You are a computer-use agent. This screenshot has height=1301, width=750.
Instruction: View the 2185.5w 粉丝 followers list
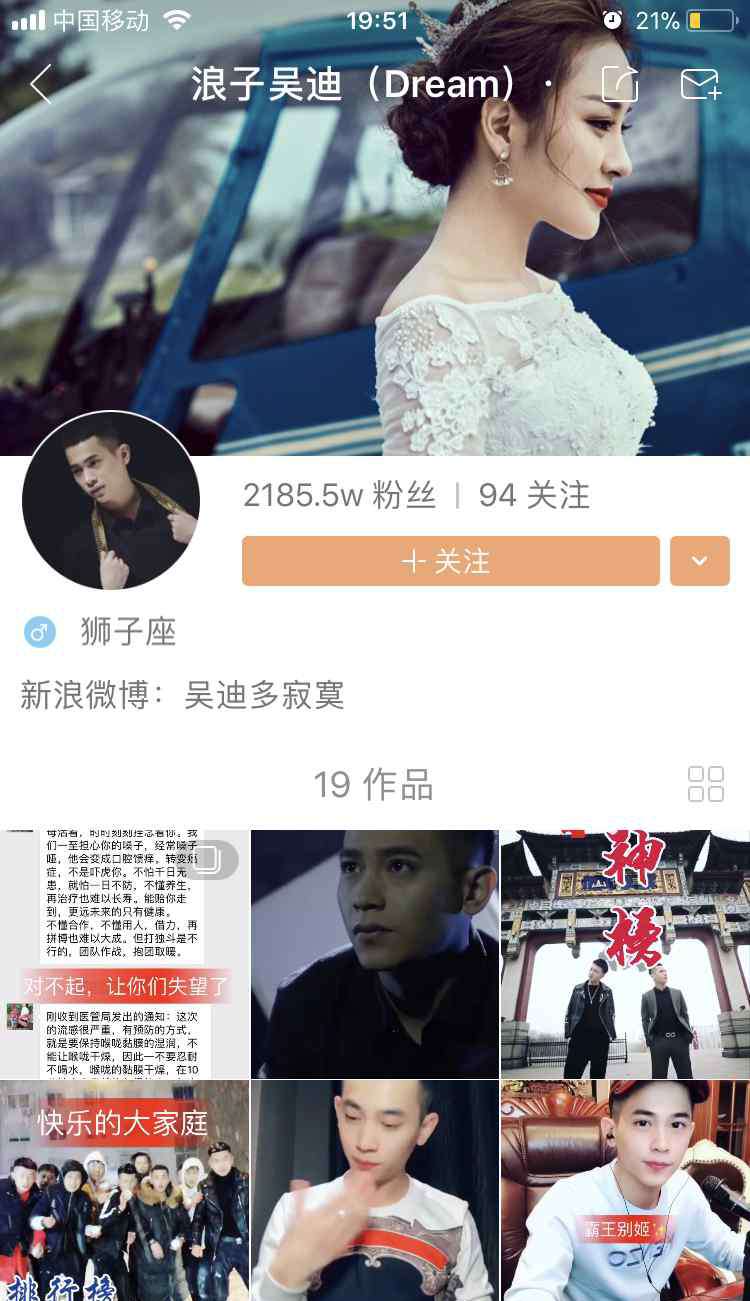pyautogui.click(x=339, y=495)
